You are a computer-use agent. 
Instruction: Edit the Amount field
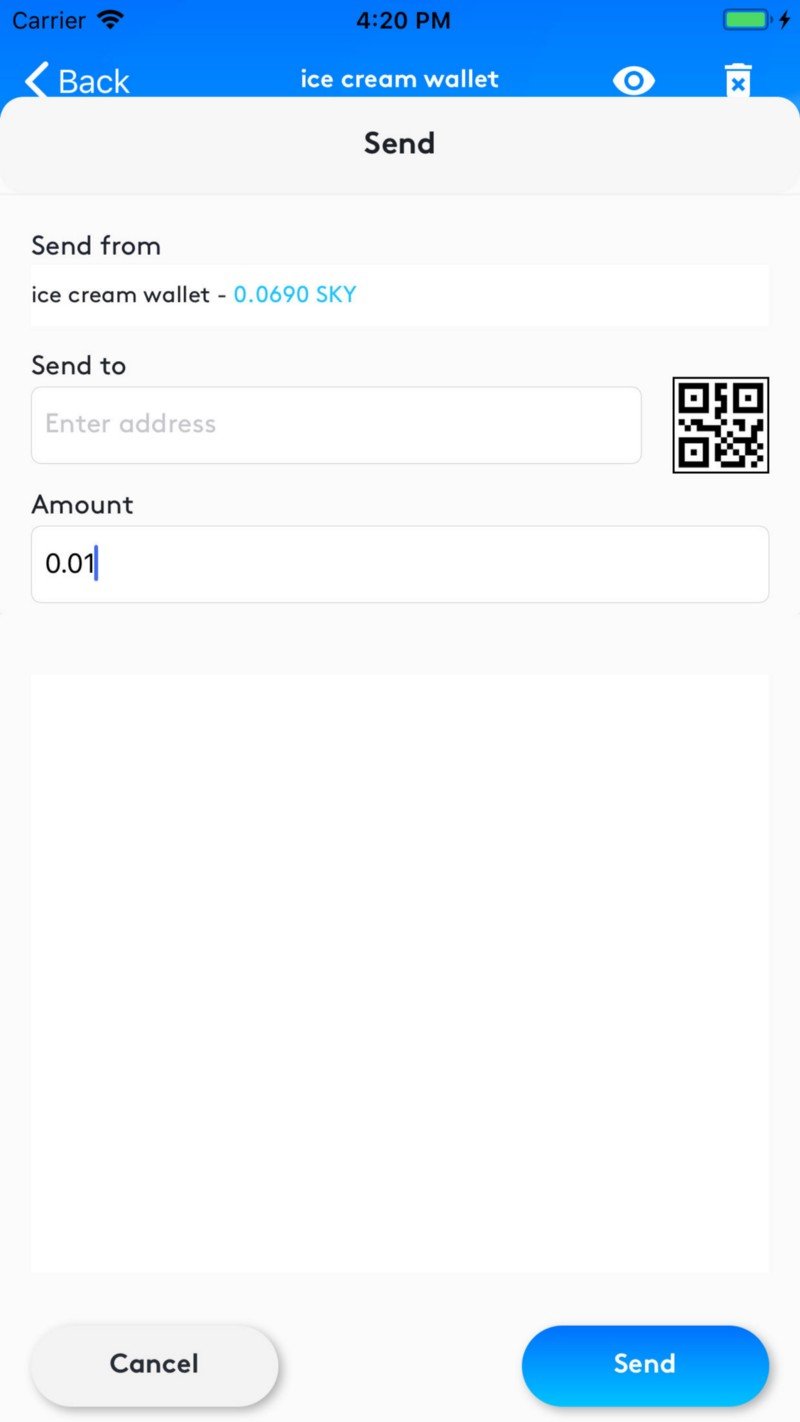tap(400, 564)
